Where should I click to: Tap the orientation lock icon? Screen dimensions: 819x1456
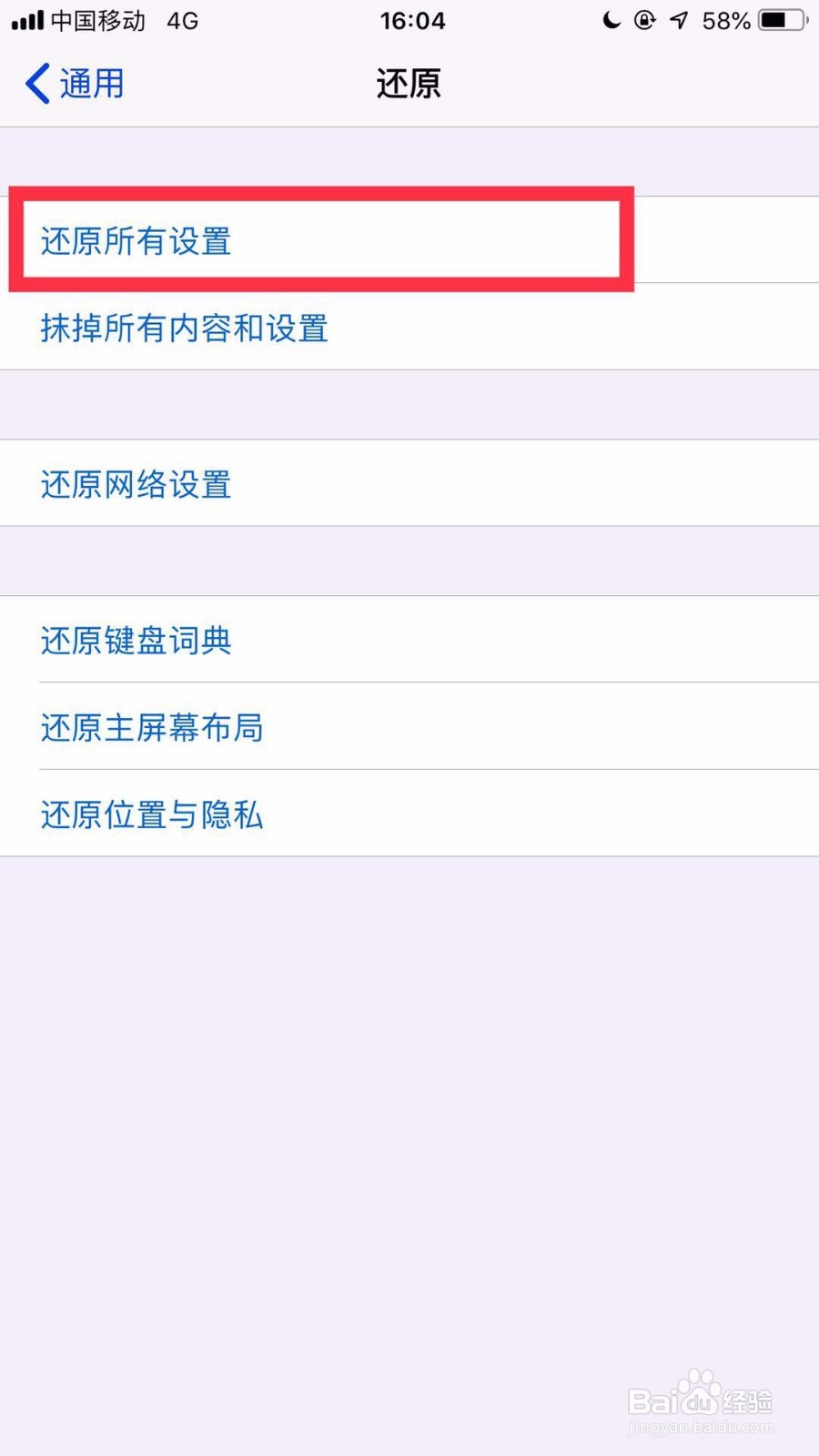point(646,20)
